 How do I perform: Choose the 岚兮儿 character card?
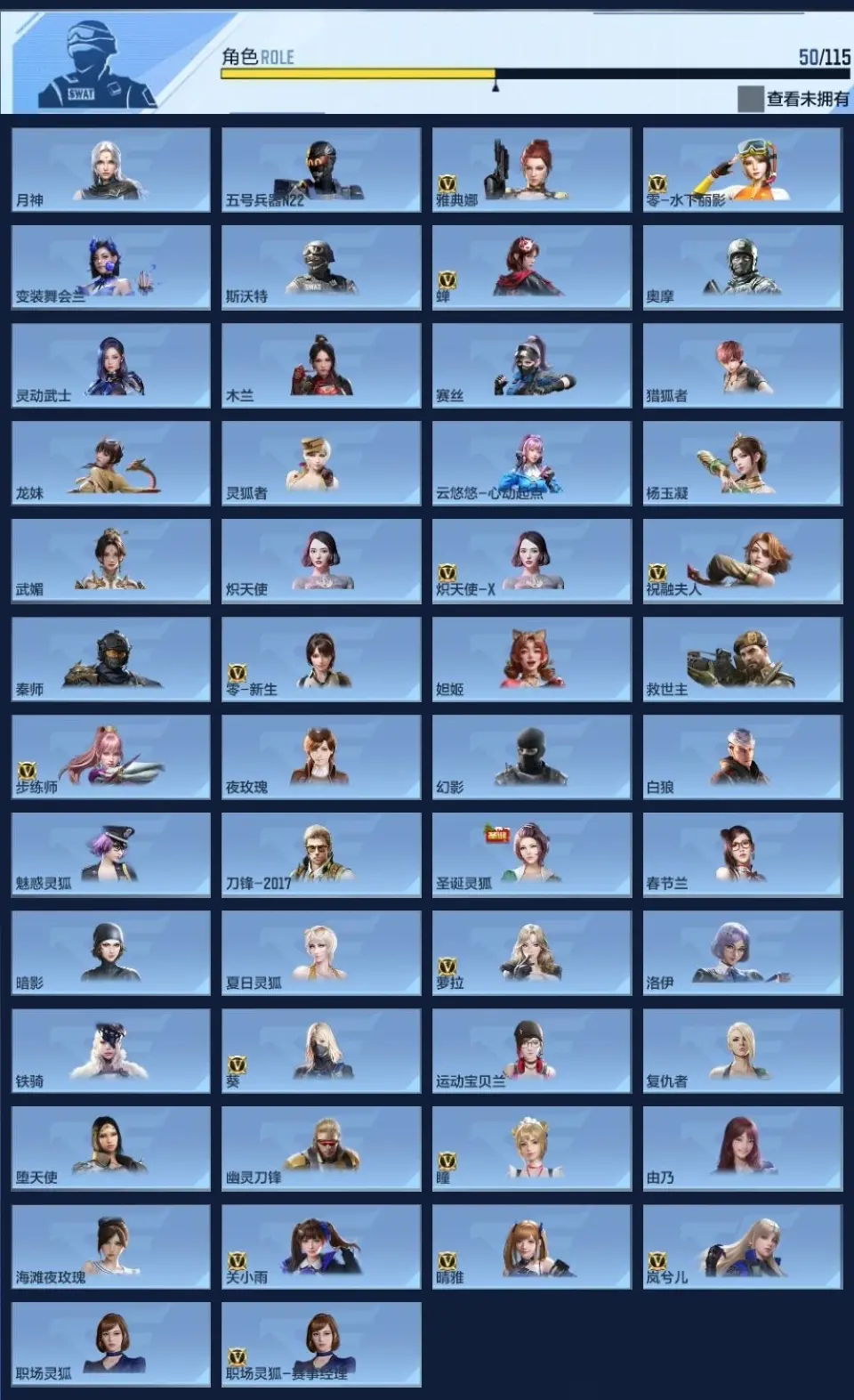pyautogui.click(x=743, y=1246)
